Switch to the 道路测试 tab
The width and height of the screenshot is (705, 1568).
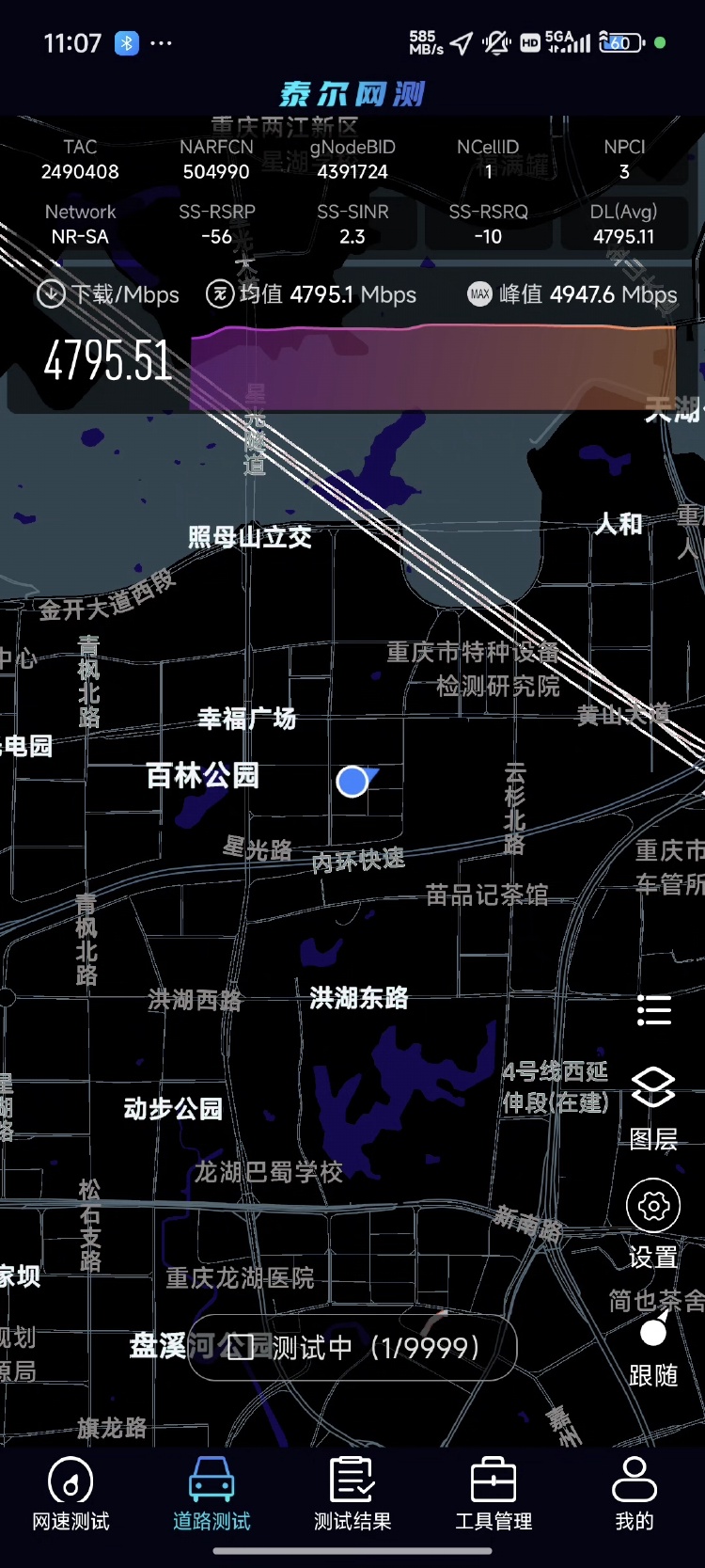(211, 1494)
